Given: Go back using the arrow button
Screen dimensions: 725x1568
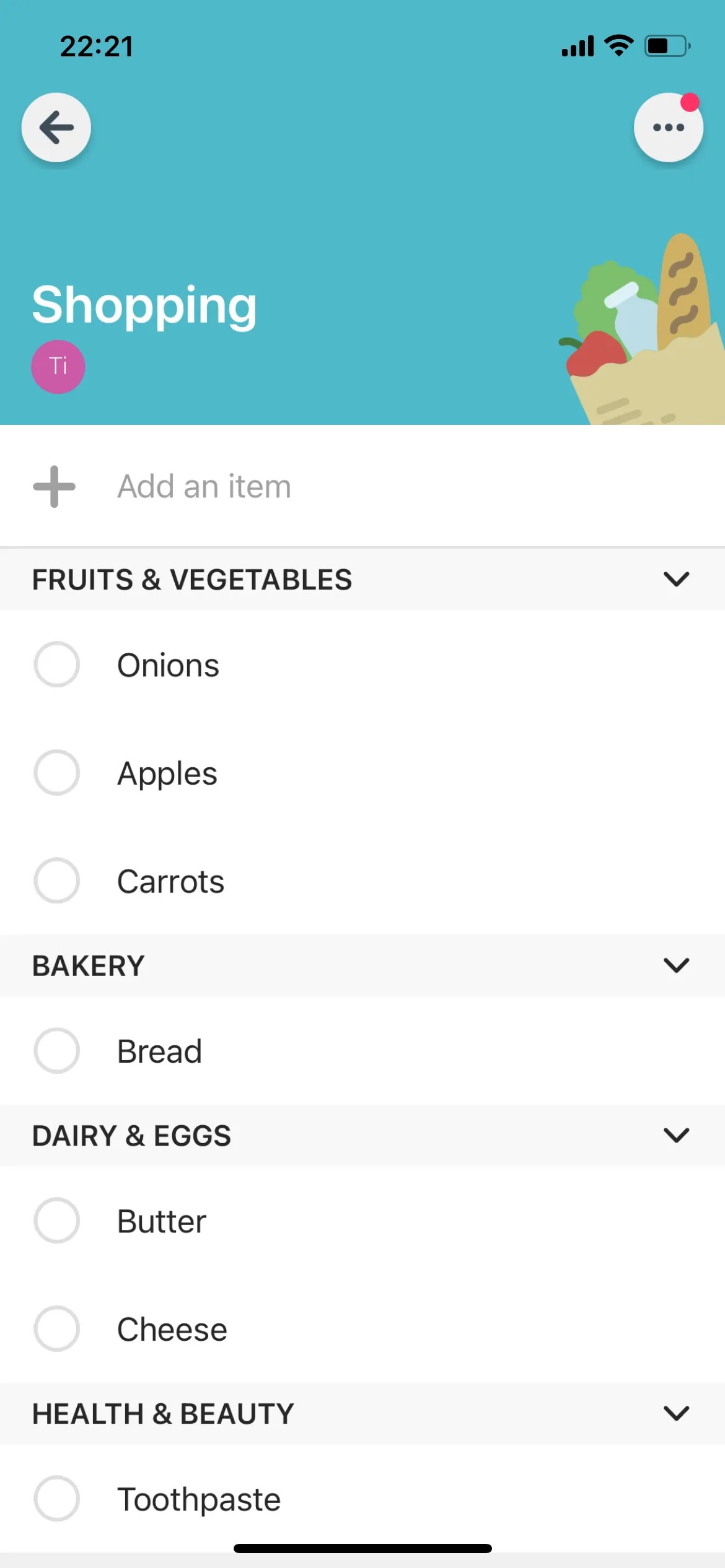Looking at the screenshot, I should (56, 128).
